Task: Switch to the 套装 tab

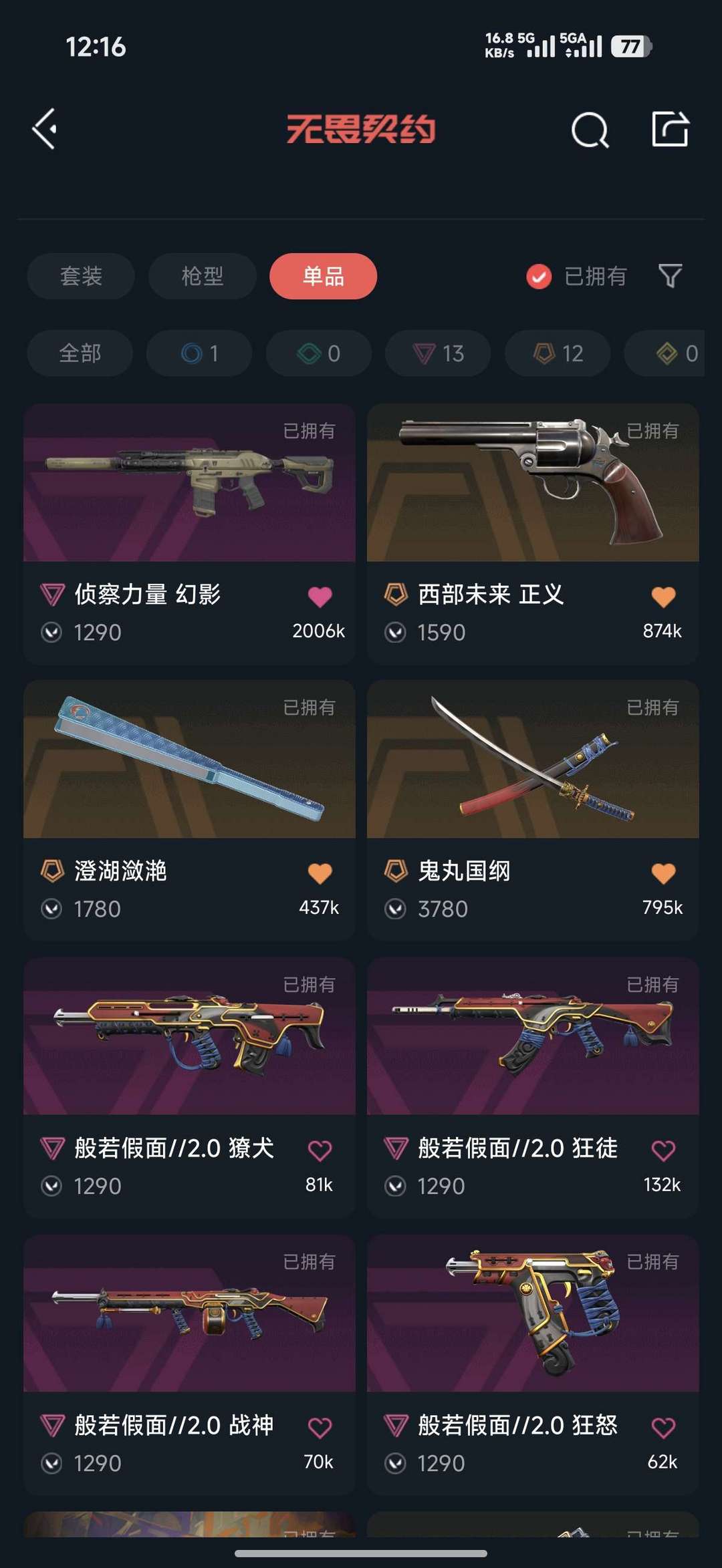Action: coord(81,276)
